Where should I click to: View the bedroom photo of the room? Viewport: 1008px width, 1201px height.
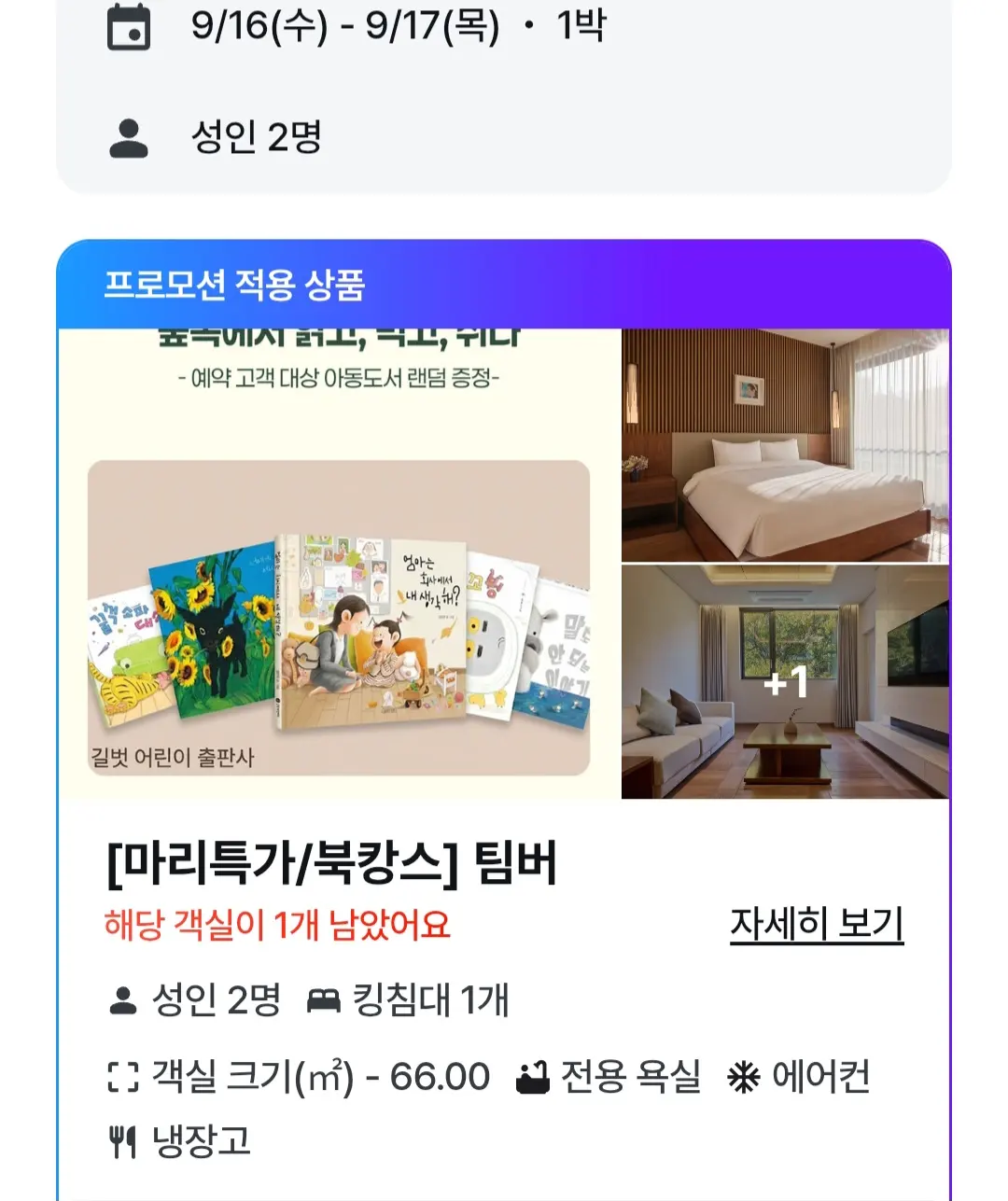point(786,446)
